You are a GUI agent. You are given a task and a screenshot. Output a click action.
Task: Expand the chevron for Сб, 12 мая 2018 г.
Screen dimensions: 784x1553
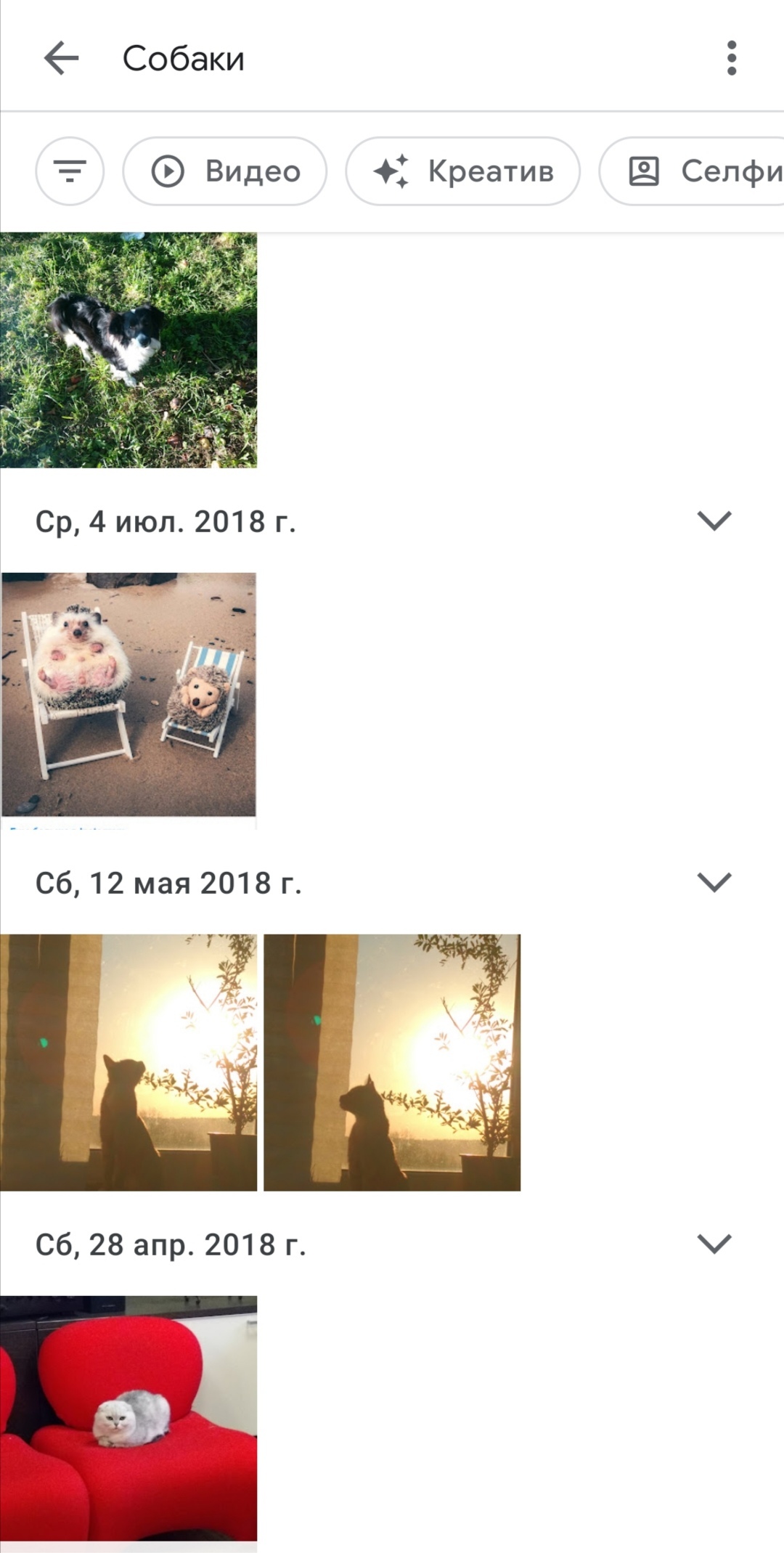[x=714, y=882]
